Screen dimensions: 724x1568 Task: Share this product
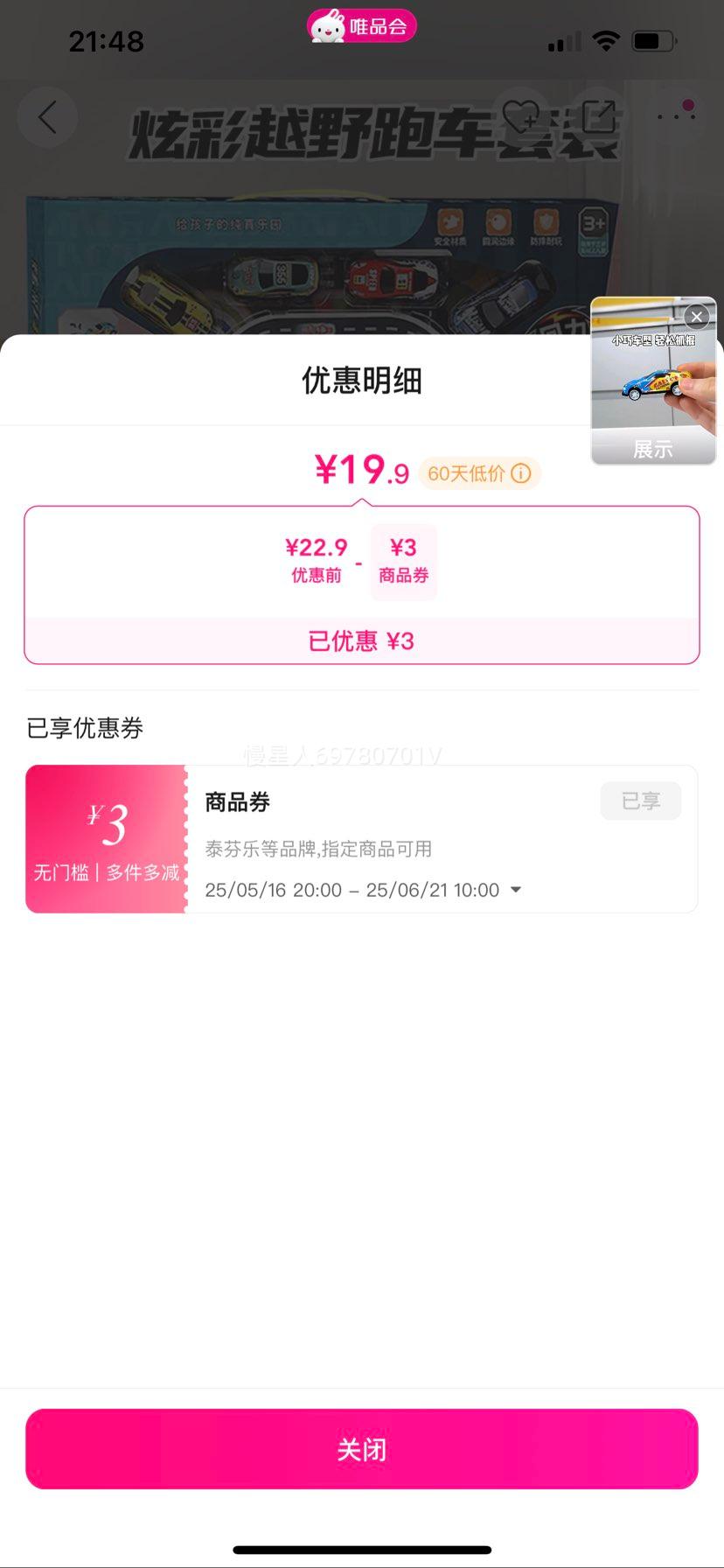[599, 117]
